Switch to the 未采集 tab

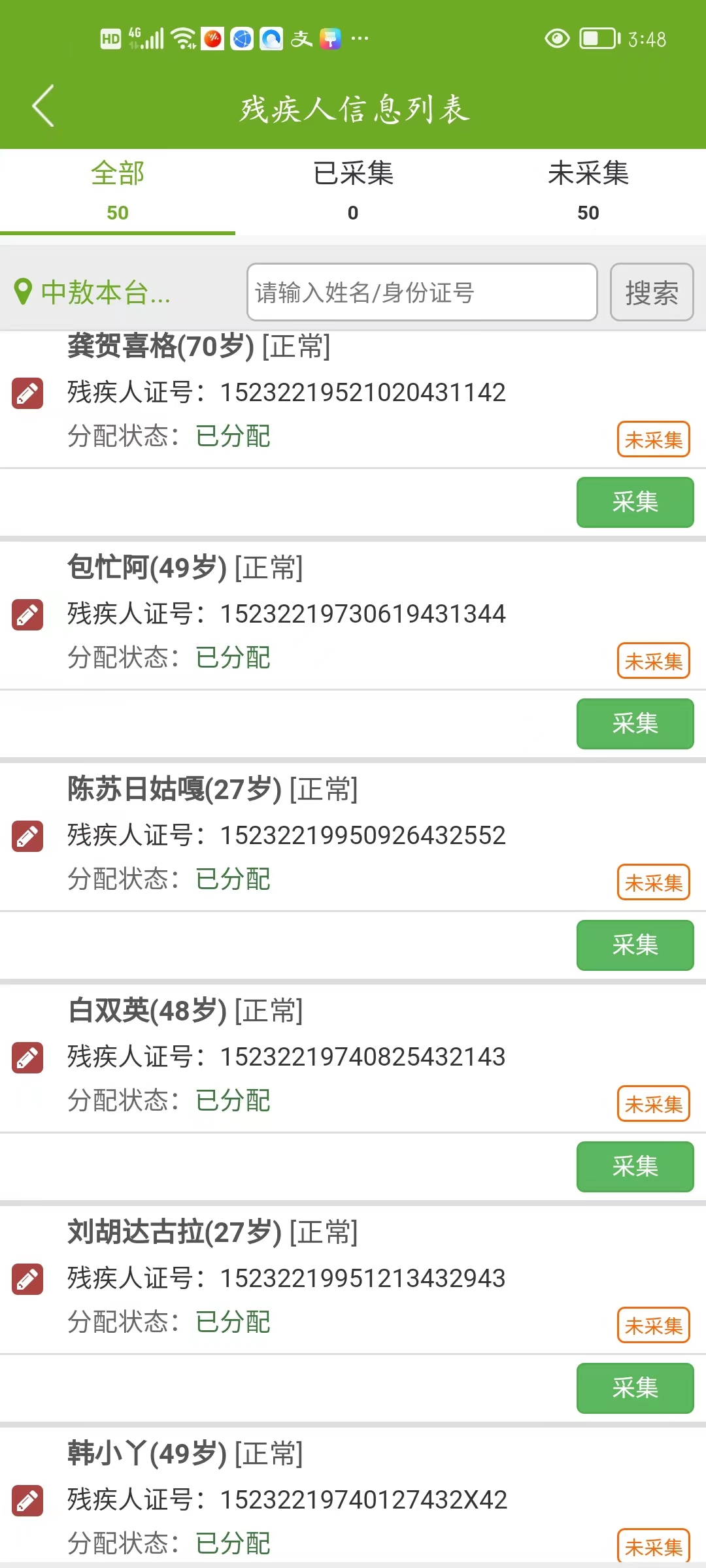[588, 191]
